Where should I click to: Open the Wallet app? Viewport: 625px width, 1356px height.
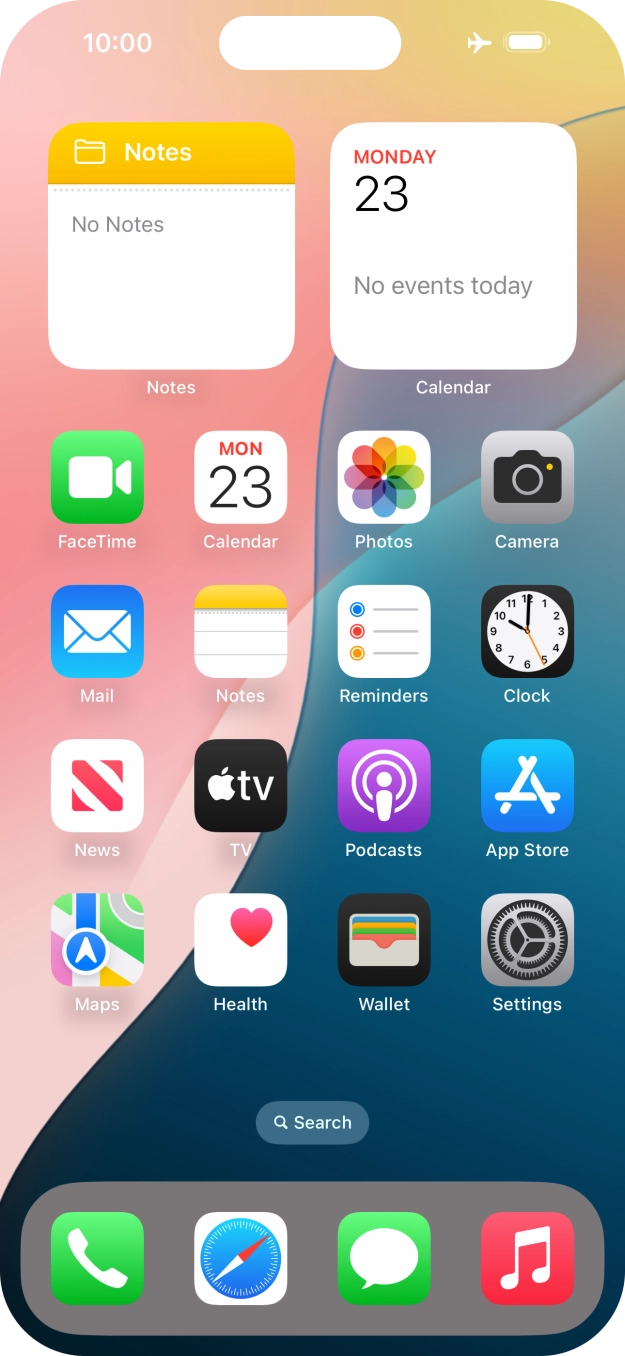(384, 939)
